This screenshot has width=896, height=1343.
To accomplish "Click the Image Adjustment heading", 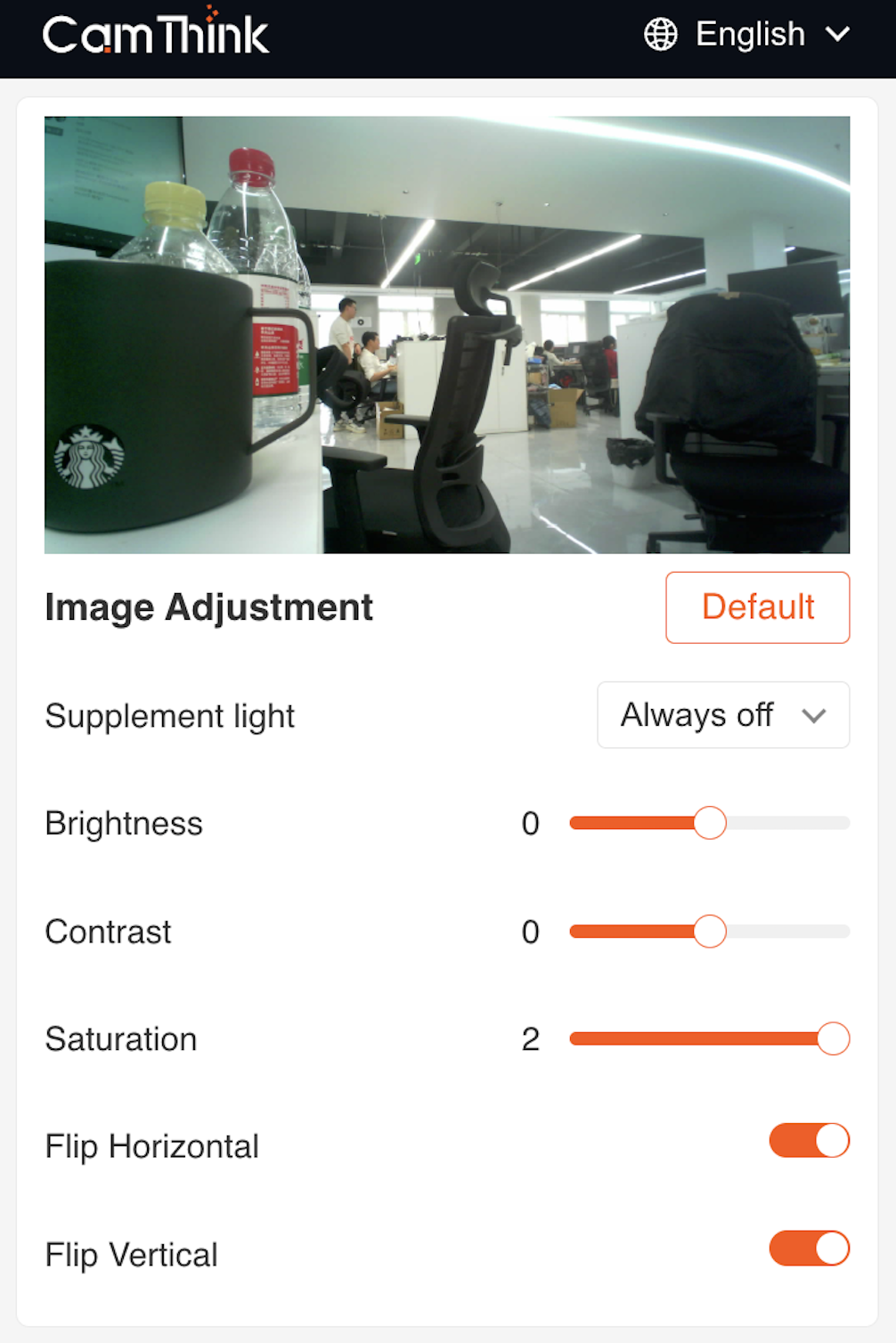I will pos(208,607).
